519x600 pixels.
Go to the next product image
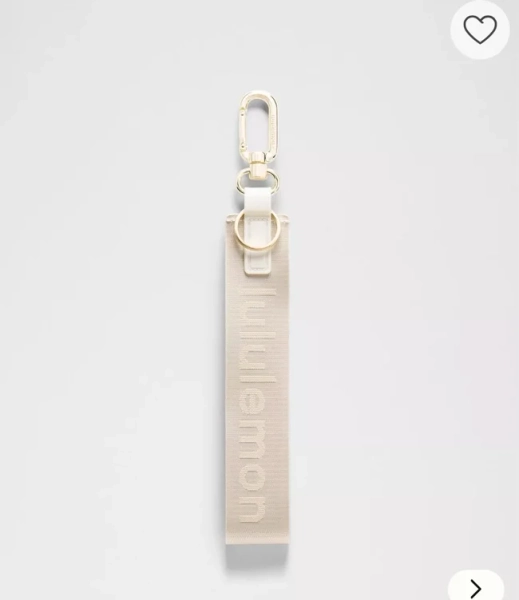coord(476,587)
